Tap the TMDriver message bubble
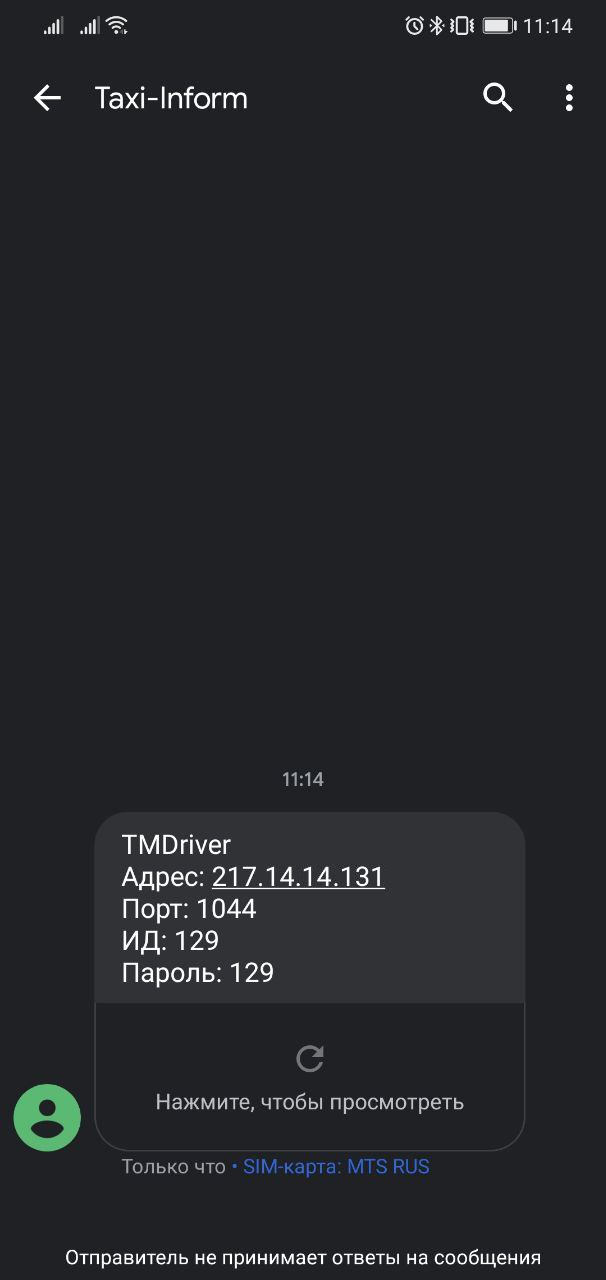Screen dimensions: 606x1280 click(x=310, y=908)
